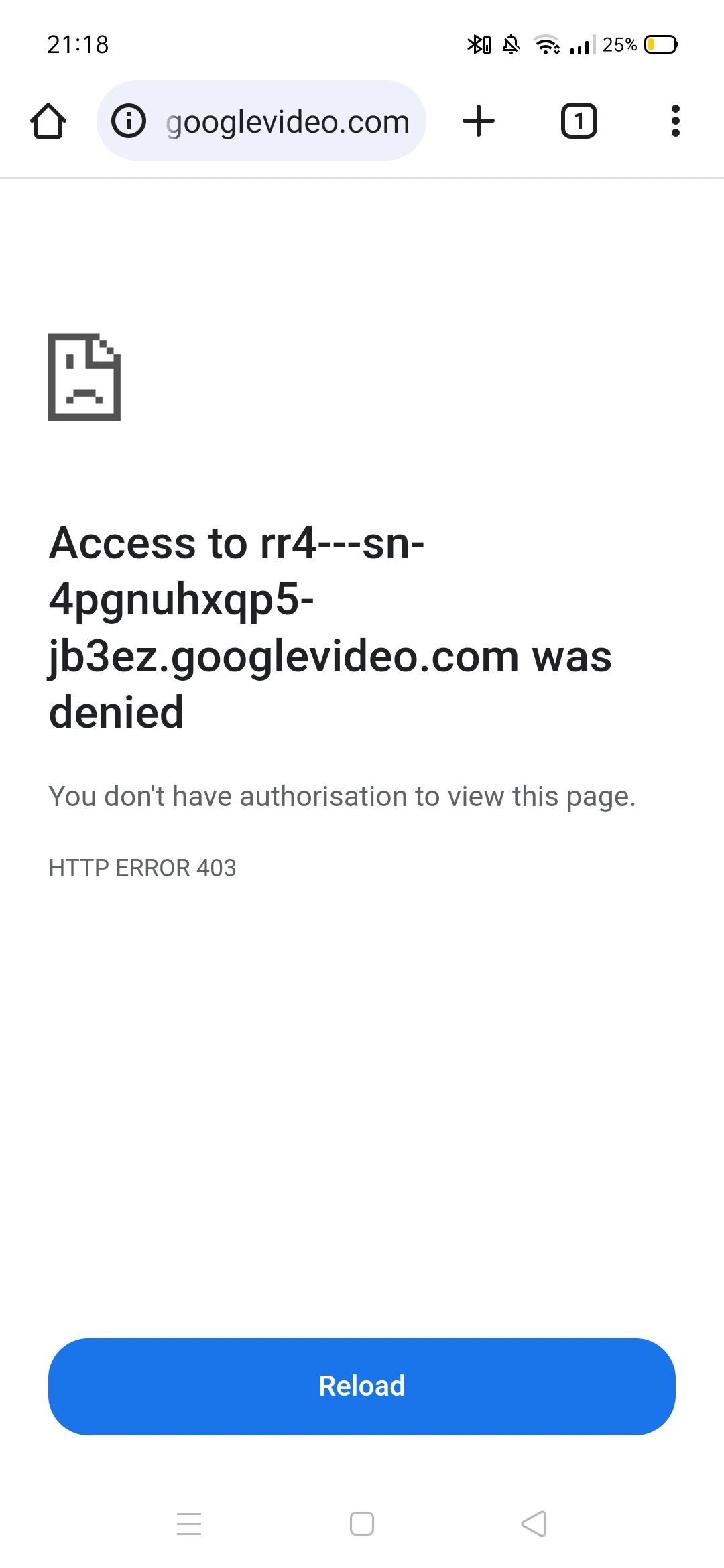This screenshot has width=724, height=1568.
Task: Open the tab switcher showing 1 tab
Action: [x=578, y=121]
